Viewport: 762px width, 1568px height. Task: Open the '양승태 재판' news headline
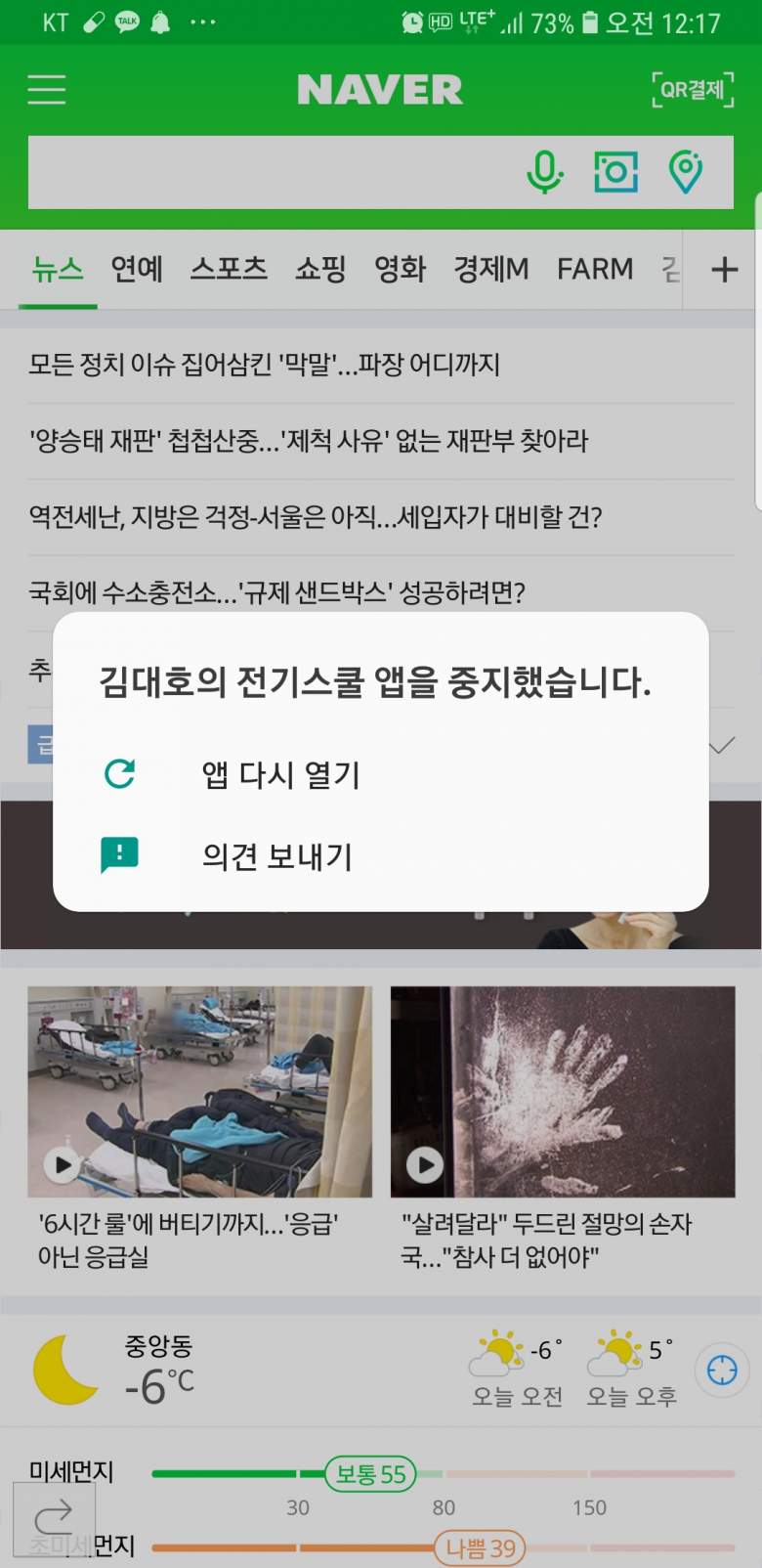pyautogui.click(x=309, y=441)
